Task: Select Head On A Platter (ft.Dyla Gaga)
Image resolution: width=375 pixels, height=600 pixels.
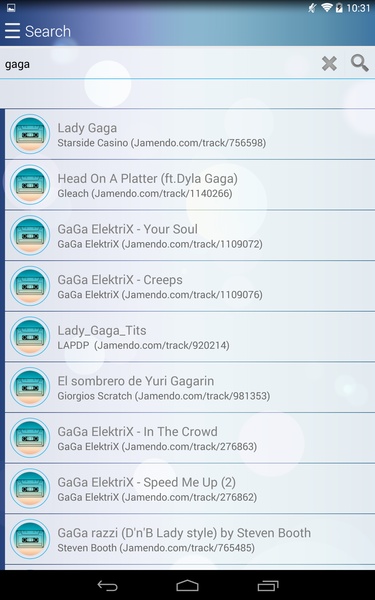Action: (190, 185)
